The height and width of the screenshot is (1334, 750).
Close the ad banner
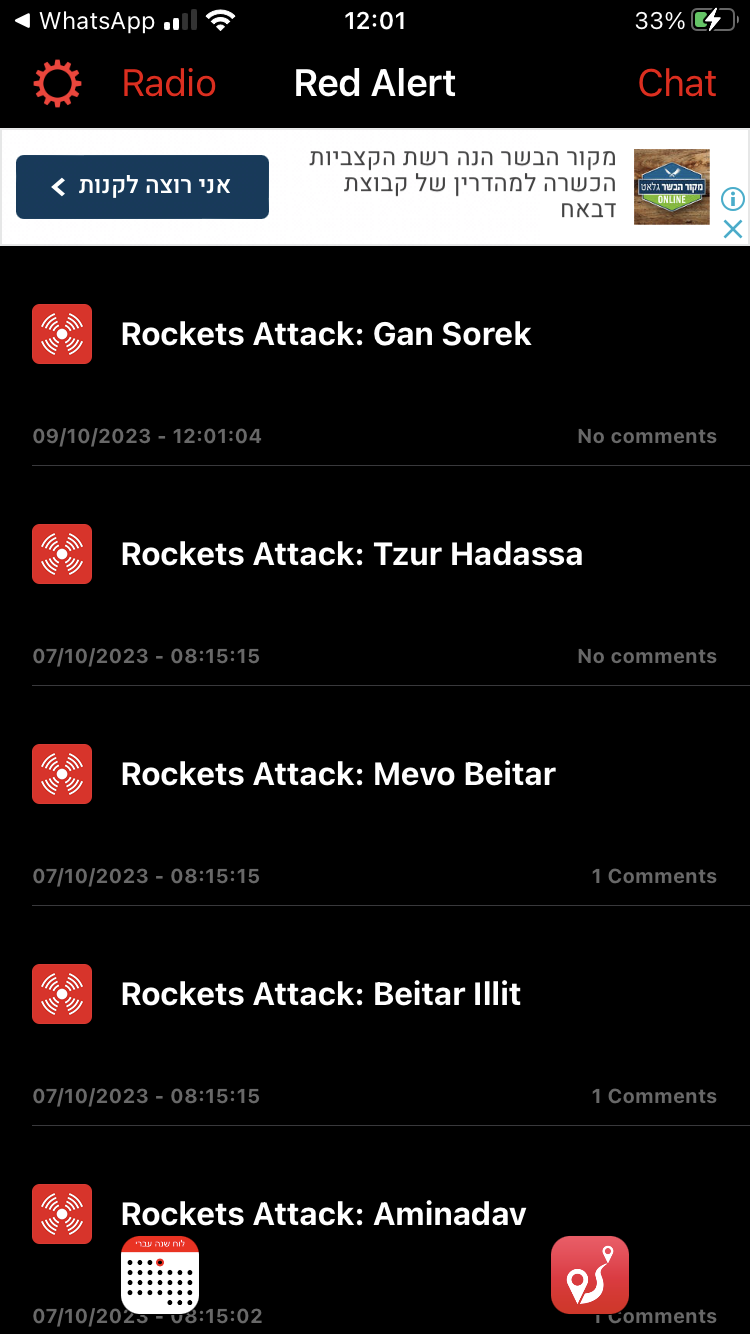click(733, 229)
